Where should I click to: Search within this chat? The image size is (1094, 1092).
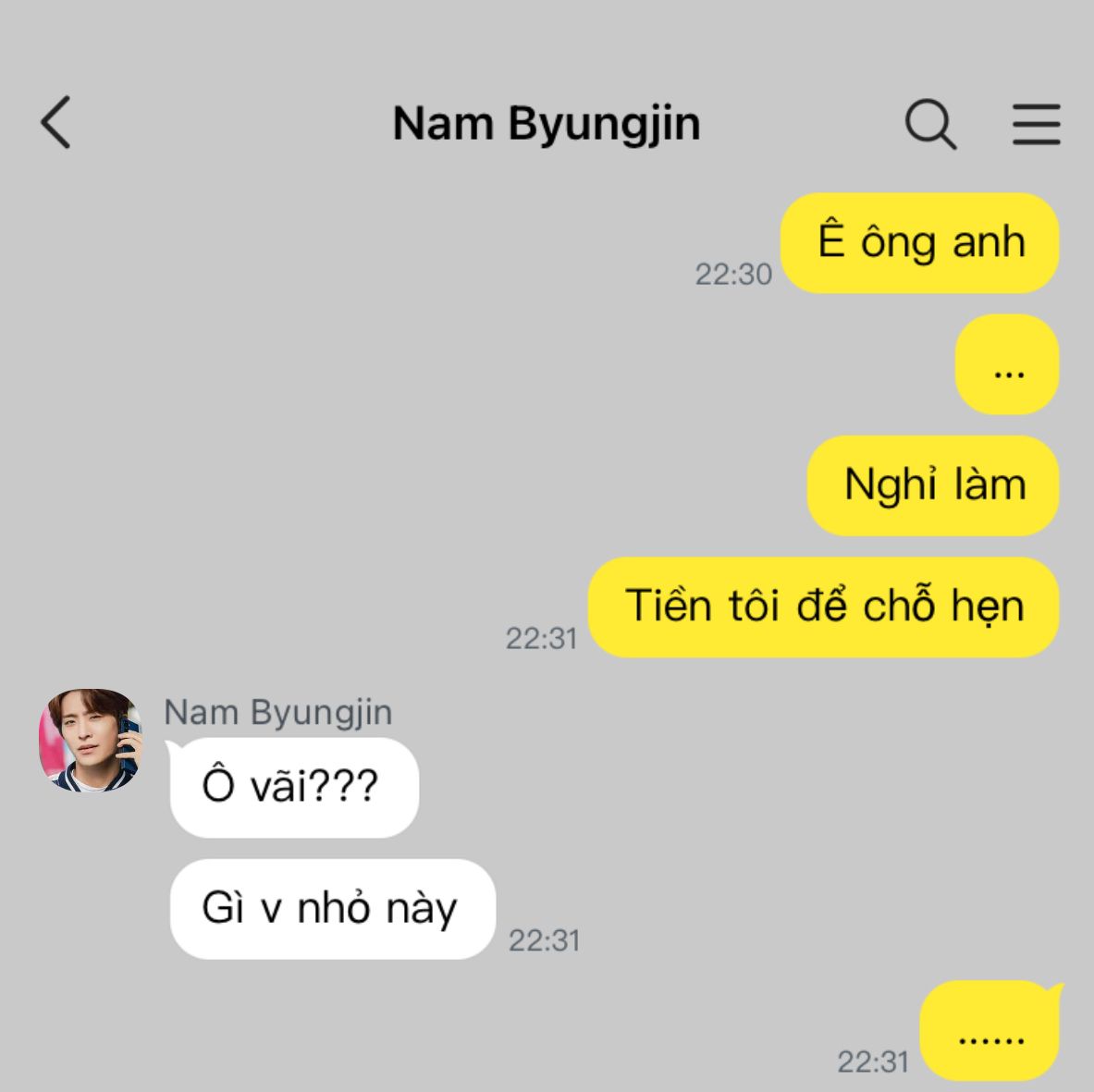[929, 124]
